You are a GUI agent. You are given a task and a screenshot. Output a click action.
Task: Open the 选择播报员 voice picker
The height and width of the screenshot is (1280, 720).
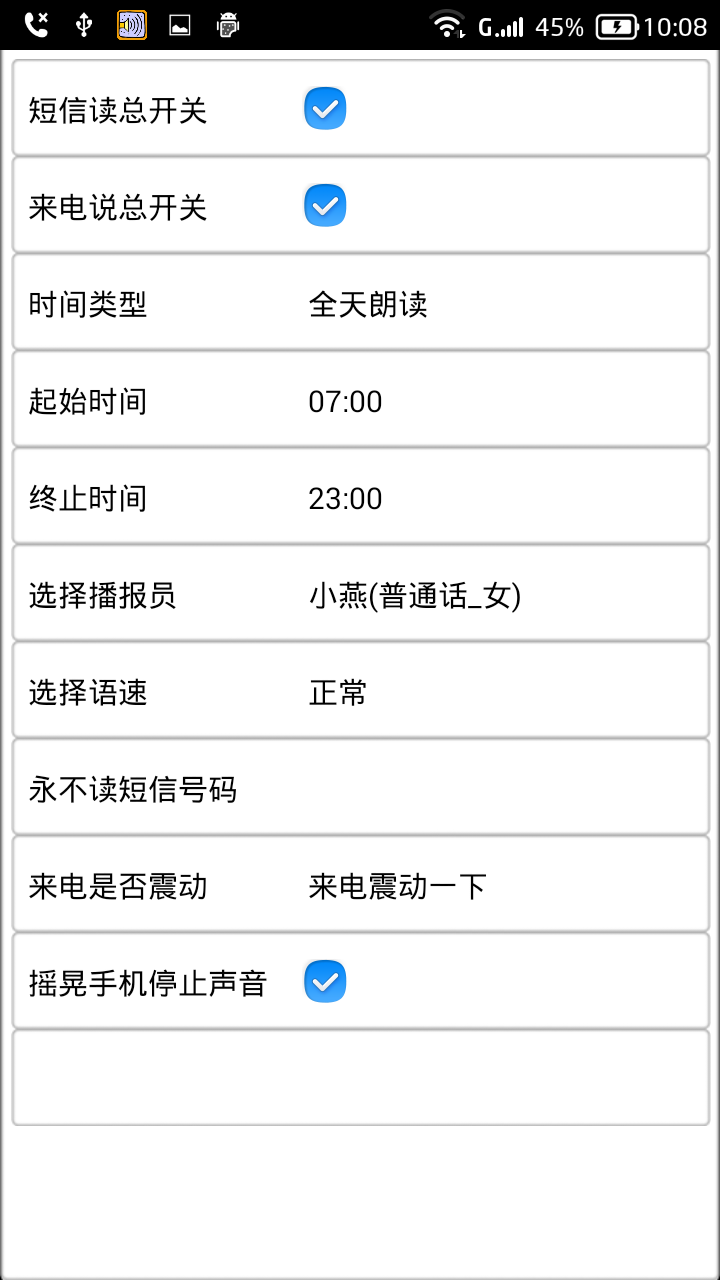click(360, 592)
